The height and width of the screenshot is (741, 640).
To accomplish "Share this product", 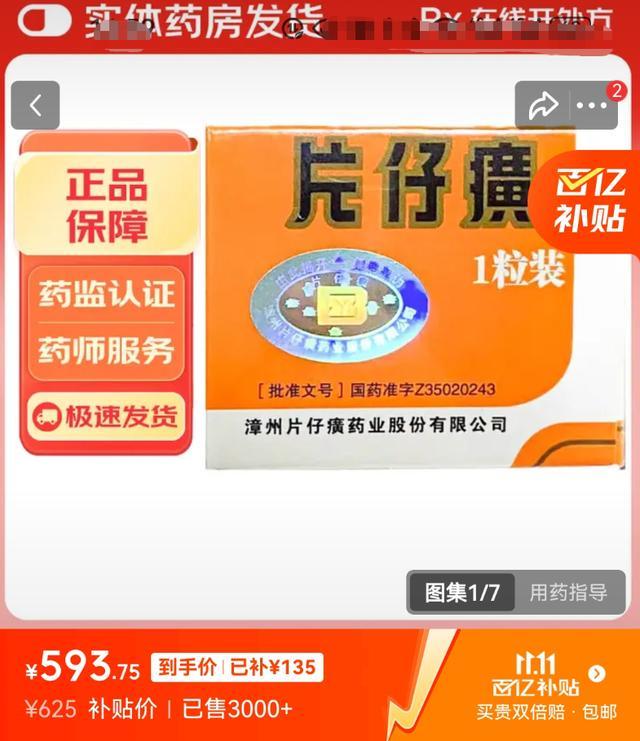I will [543, 106].
